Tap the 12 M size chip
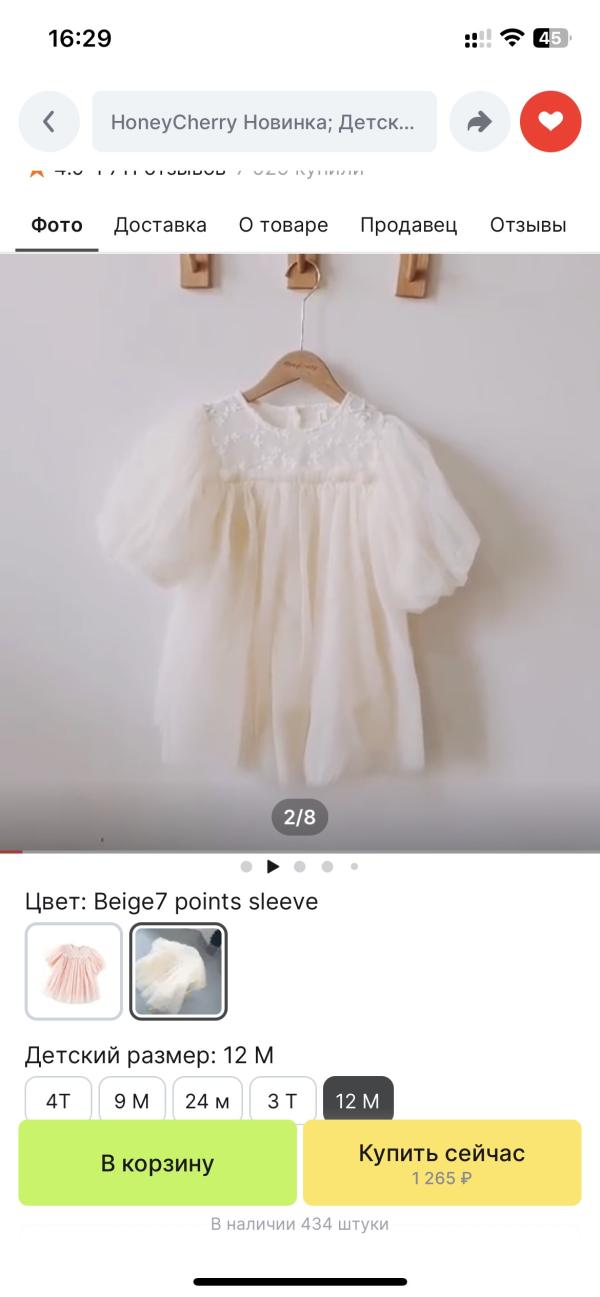This screenshot has width=600, height=1297. pyautogui.click(x=358, y=1101)
